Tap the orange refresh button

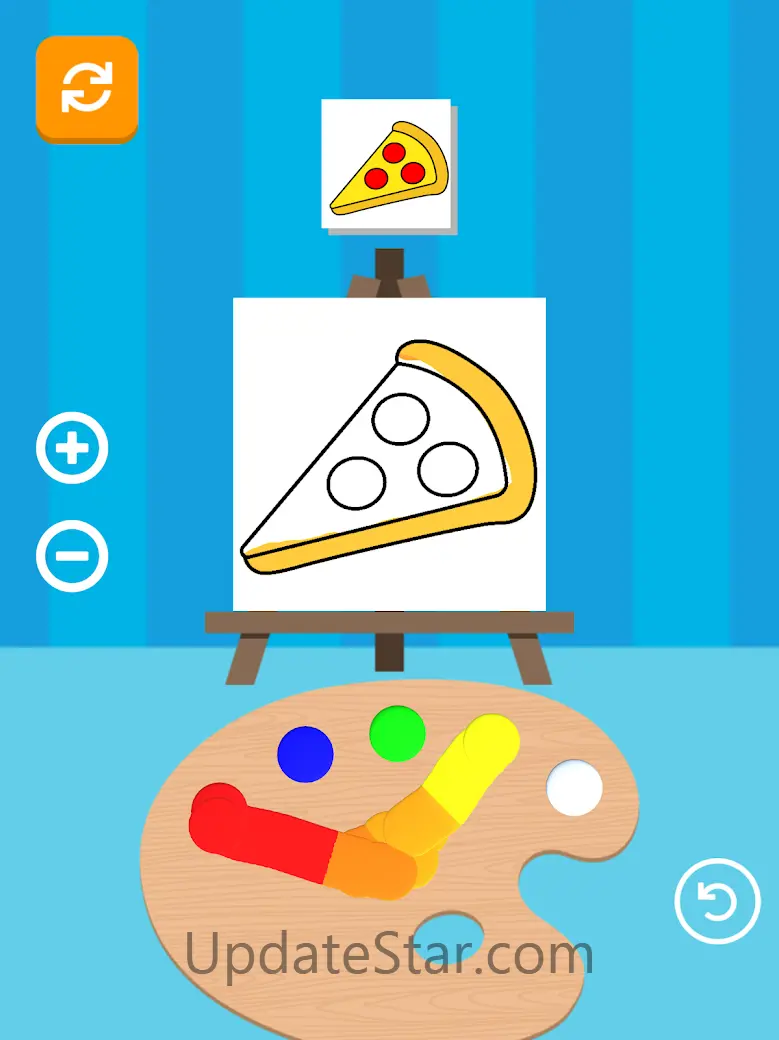(87, 89)
